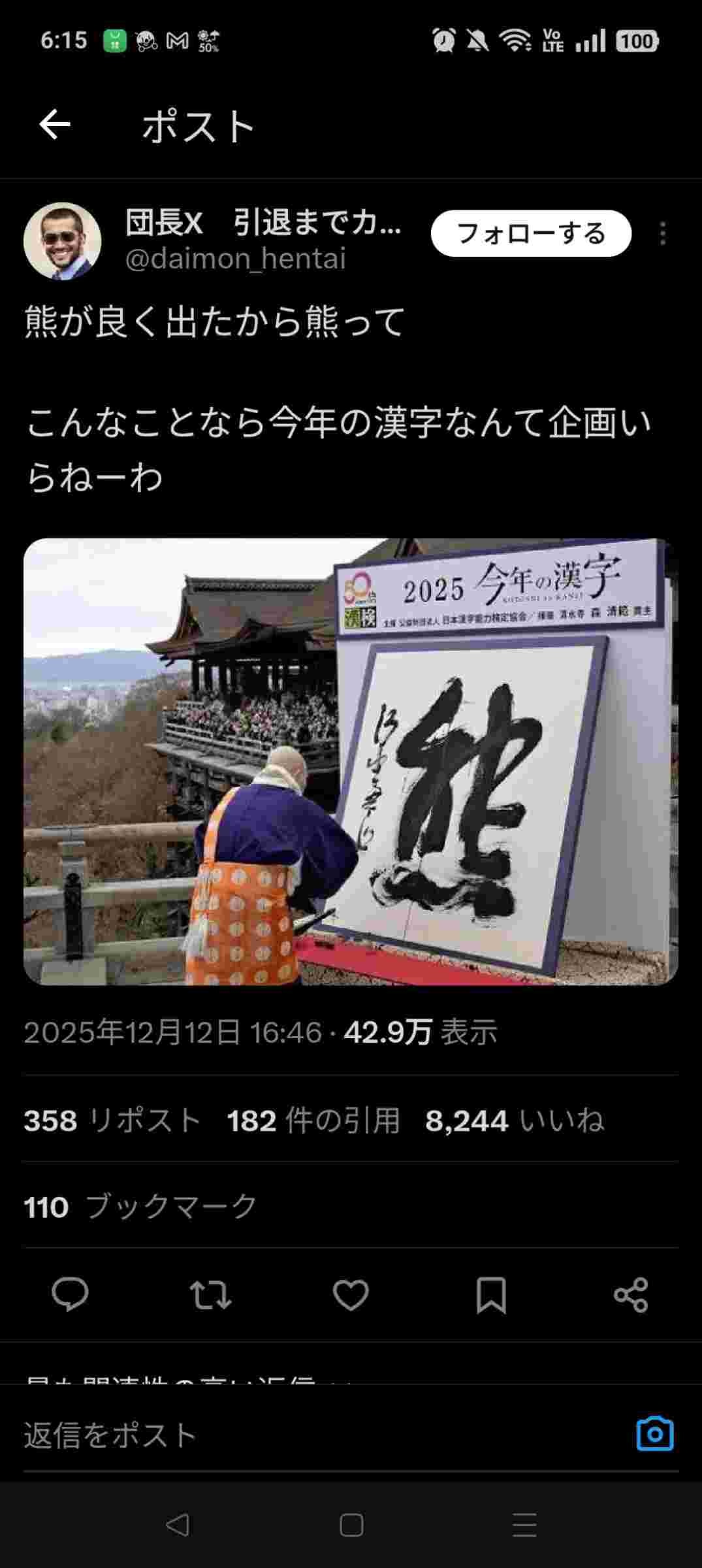This screenshot has width=702, height=1568.
Task: Repost this post
Action: click(x=210, y=1294)
